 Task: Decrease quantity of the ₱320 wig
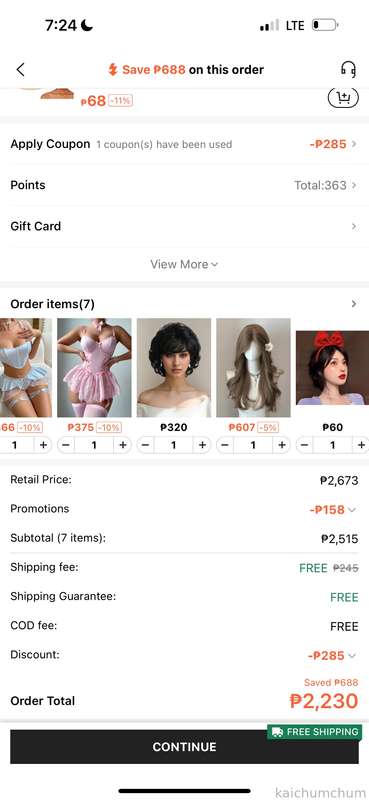pyautogui.click(x=145, y=445)
